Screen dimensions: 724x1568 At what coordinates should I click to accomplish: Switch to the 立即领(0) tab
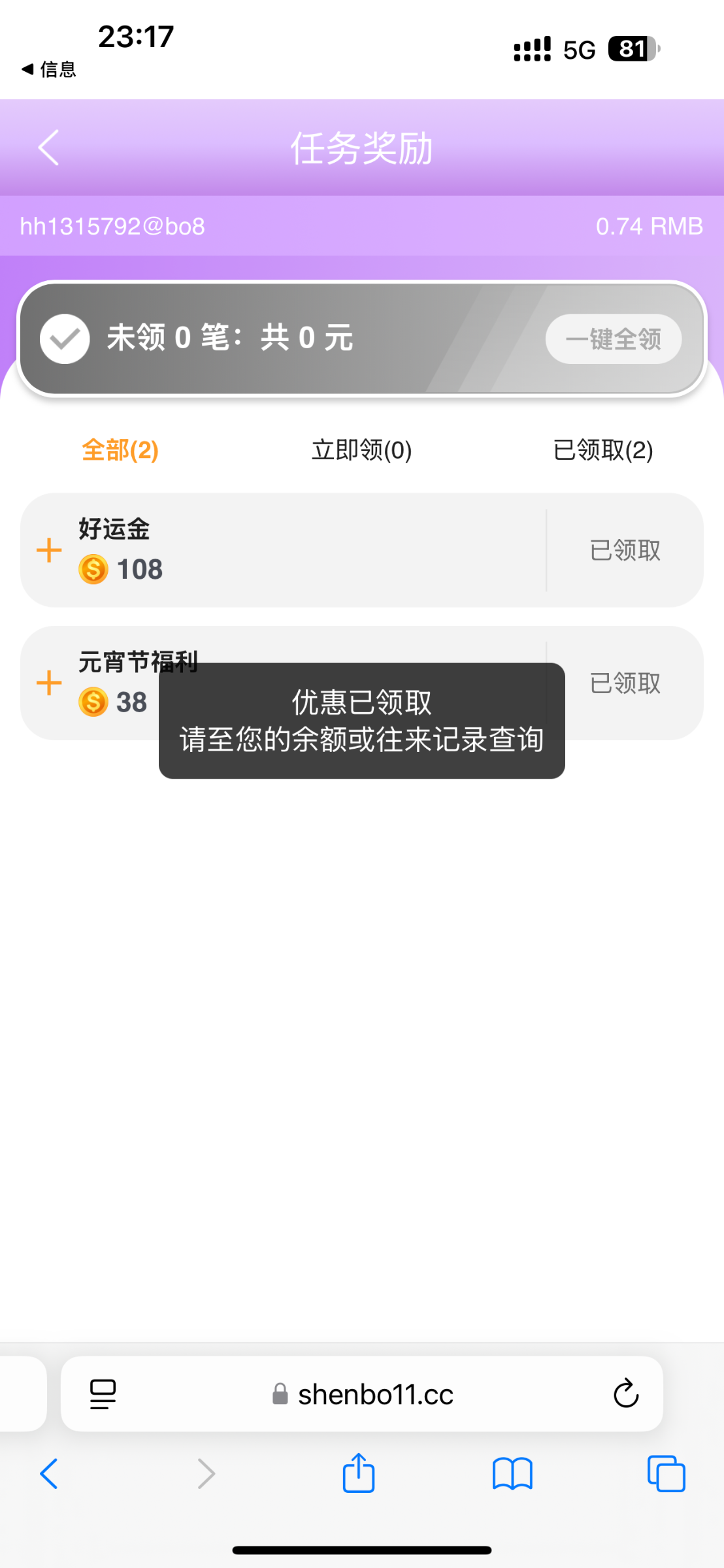(x=361, y=450)
